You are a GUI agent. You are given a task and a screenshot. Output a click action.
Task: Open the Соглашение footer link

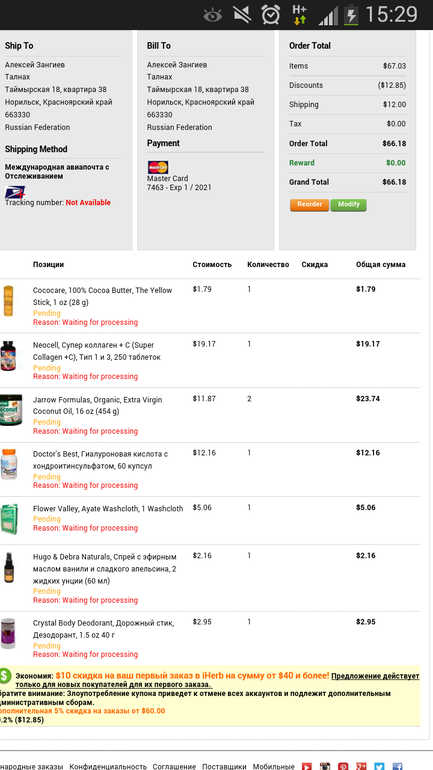click(x=174, y=766)
